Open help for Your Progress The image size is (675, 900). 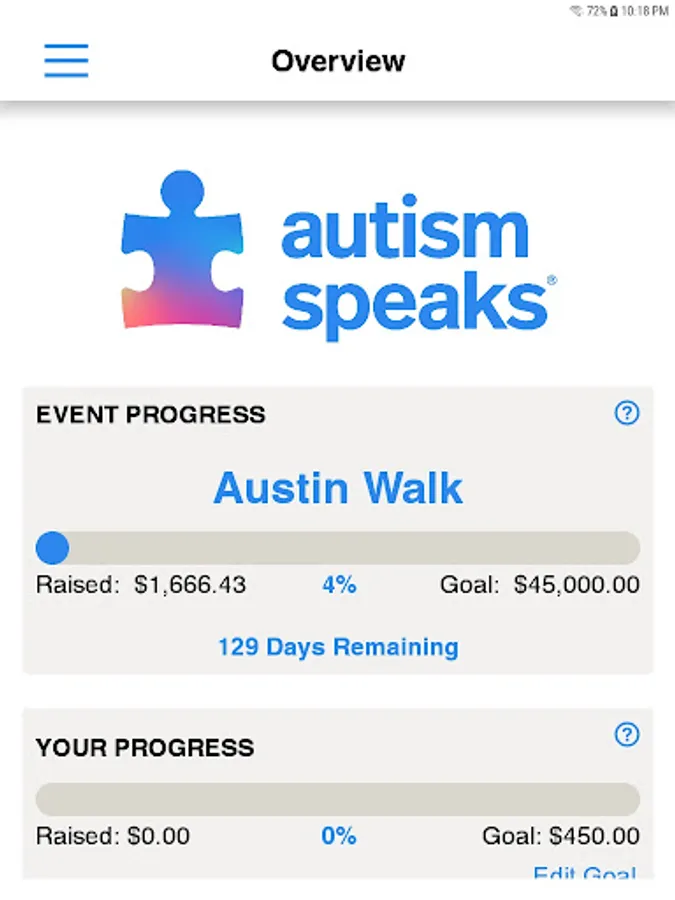coord(627,735)
